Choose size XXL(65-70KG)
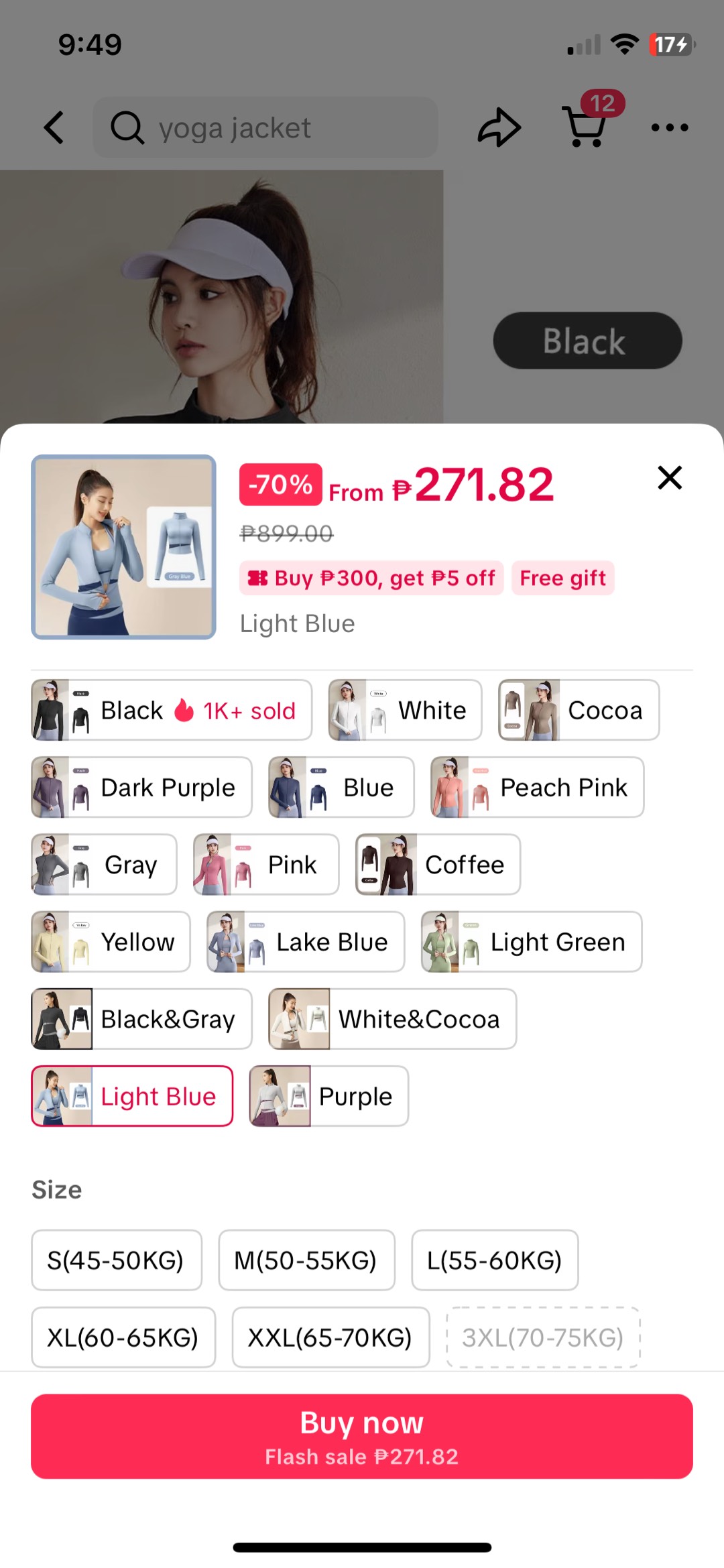Viewport: 724px width, 1568px height. pyautogui.click(x=330, y=1337)
